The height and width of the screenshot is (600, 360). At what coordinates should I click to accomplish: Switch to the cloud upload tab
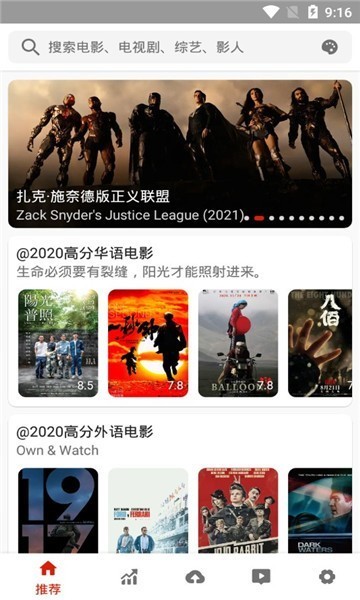point(195,577)
